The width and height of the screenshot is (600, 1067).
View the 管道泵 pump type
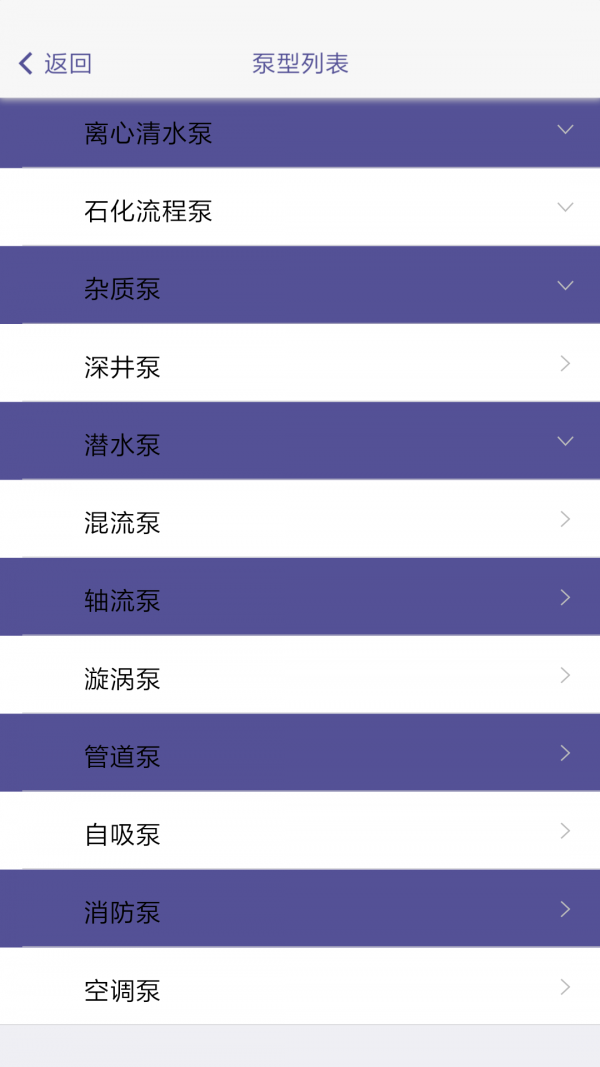(x=300, y=756)
